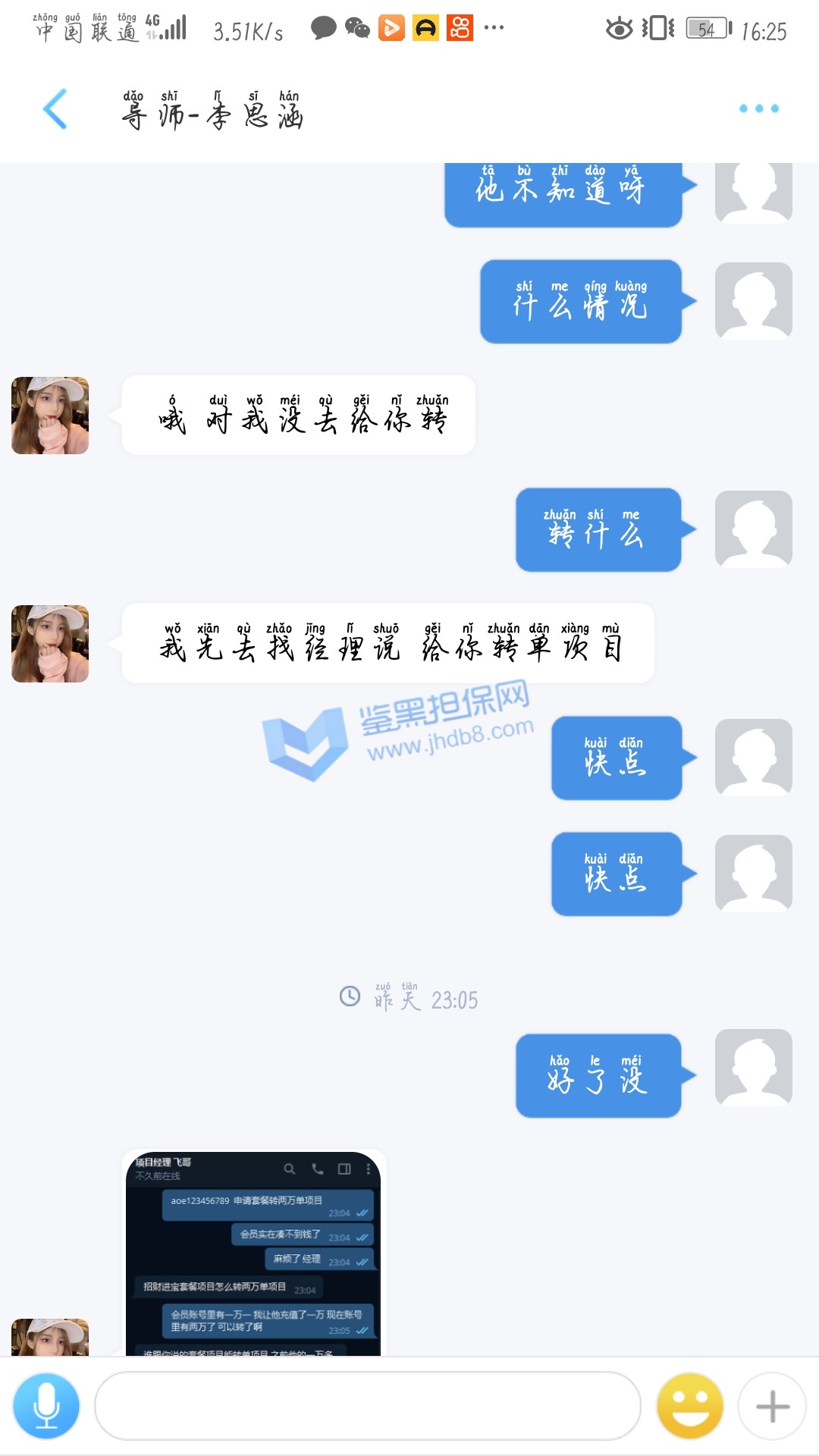Open the shared chat screenshot image

click(x=253, y=1255)
